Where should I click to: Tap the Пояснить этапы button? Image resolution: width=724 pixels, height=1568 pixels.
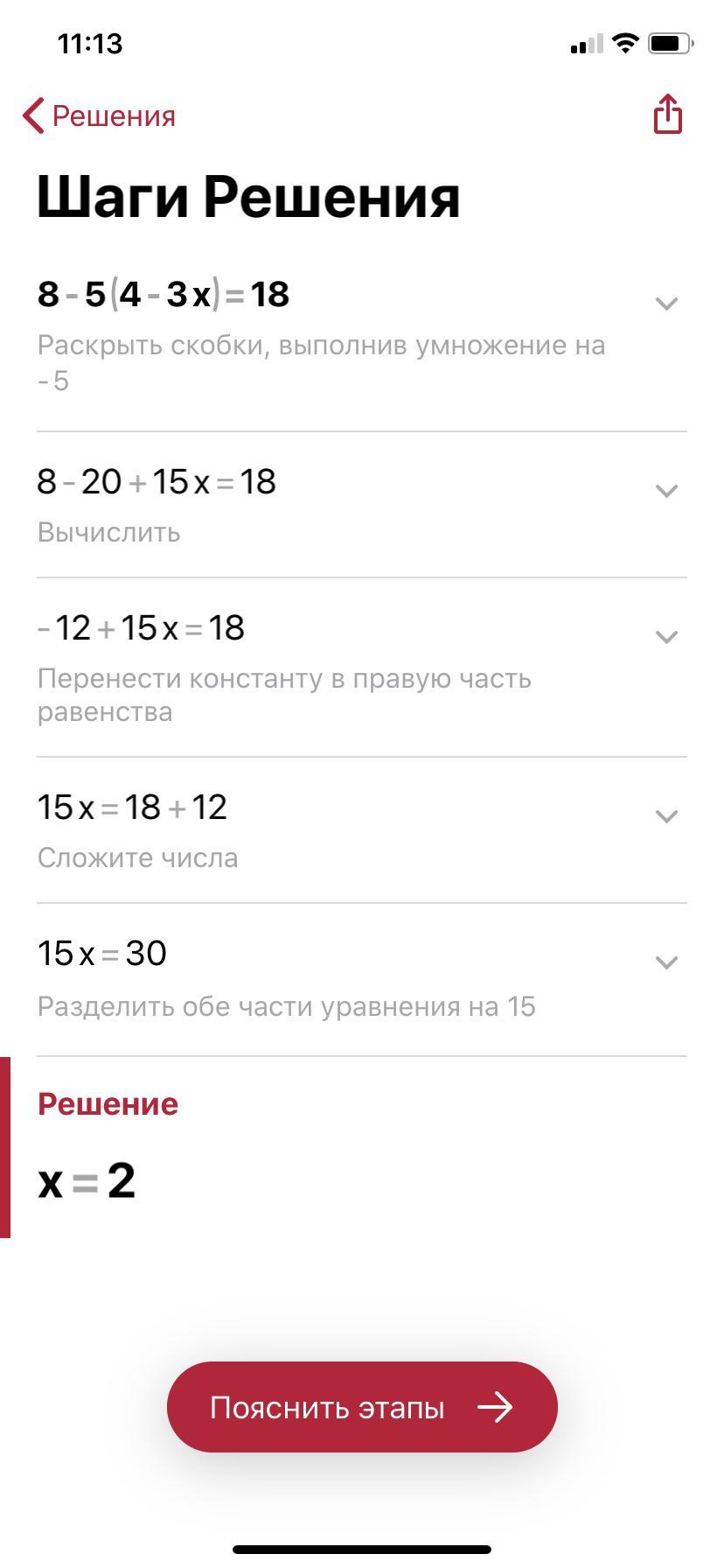pos(362,1407)
